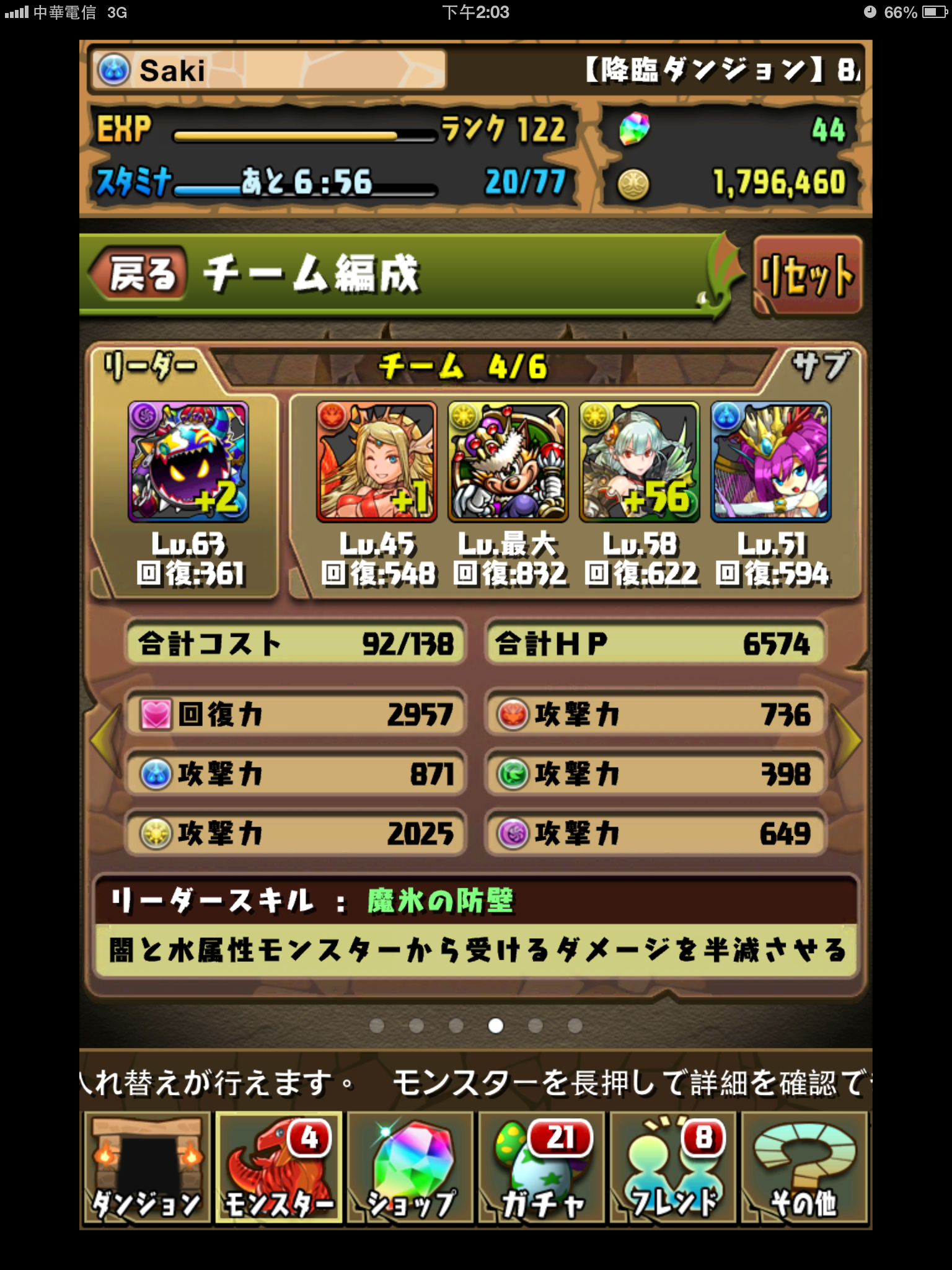Open the ガチャ tab
Viewport: 952px width, 1270px height.
[542, 1167]
